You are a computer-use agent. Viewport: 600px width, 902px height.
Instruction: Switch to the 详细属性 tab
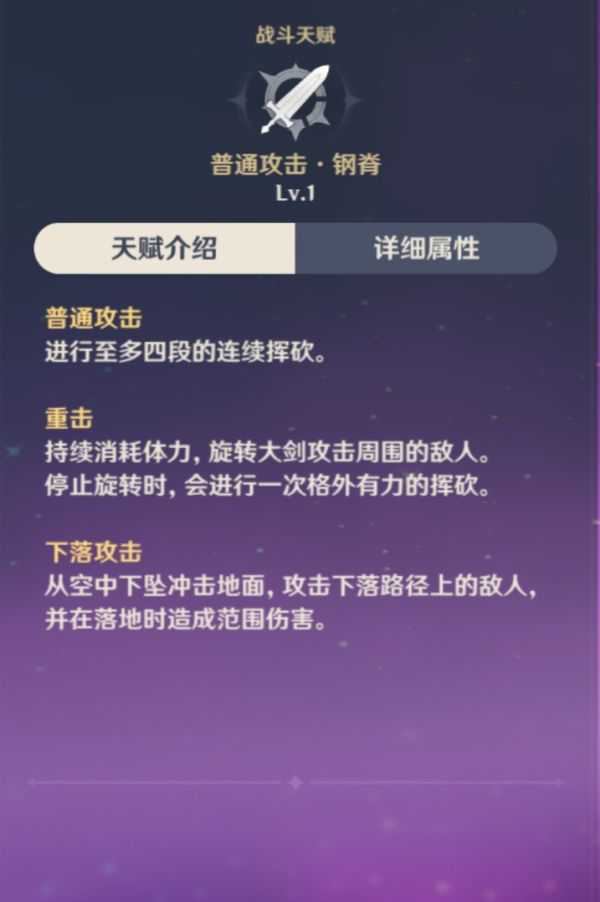(425, 249)
